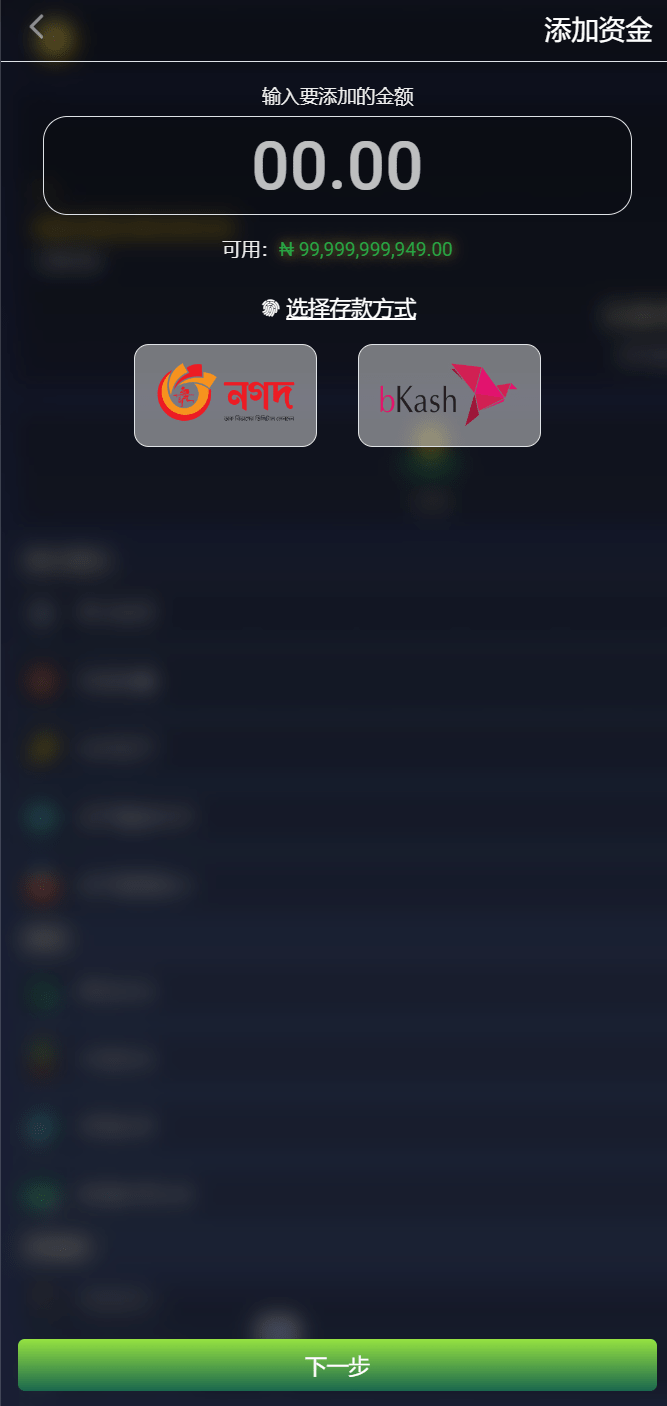Go back with the top-left arrow
This screenshot has height=1406, width=667.
pos(37,27)
